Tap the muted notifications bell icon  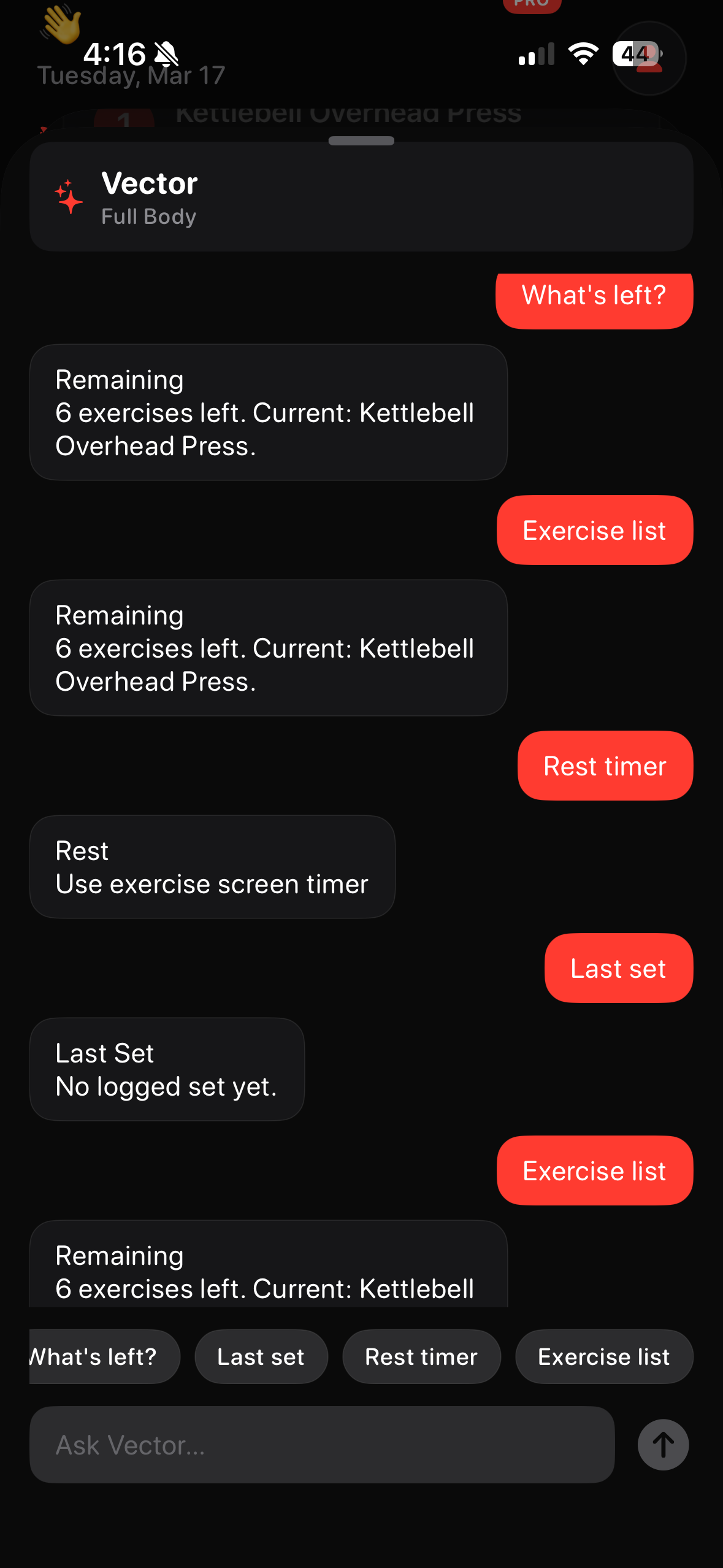click(164, 54)
